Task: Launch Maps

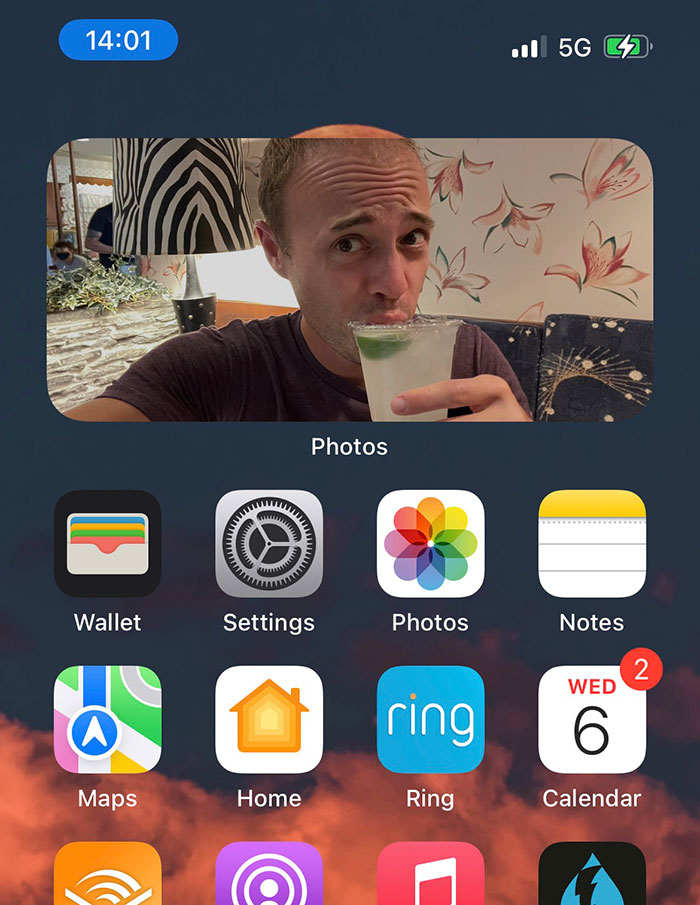Action: 107,720
